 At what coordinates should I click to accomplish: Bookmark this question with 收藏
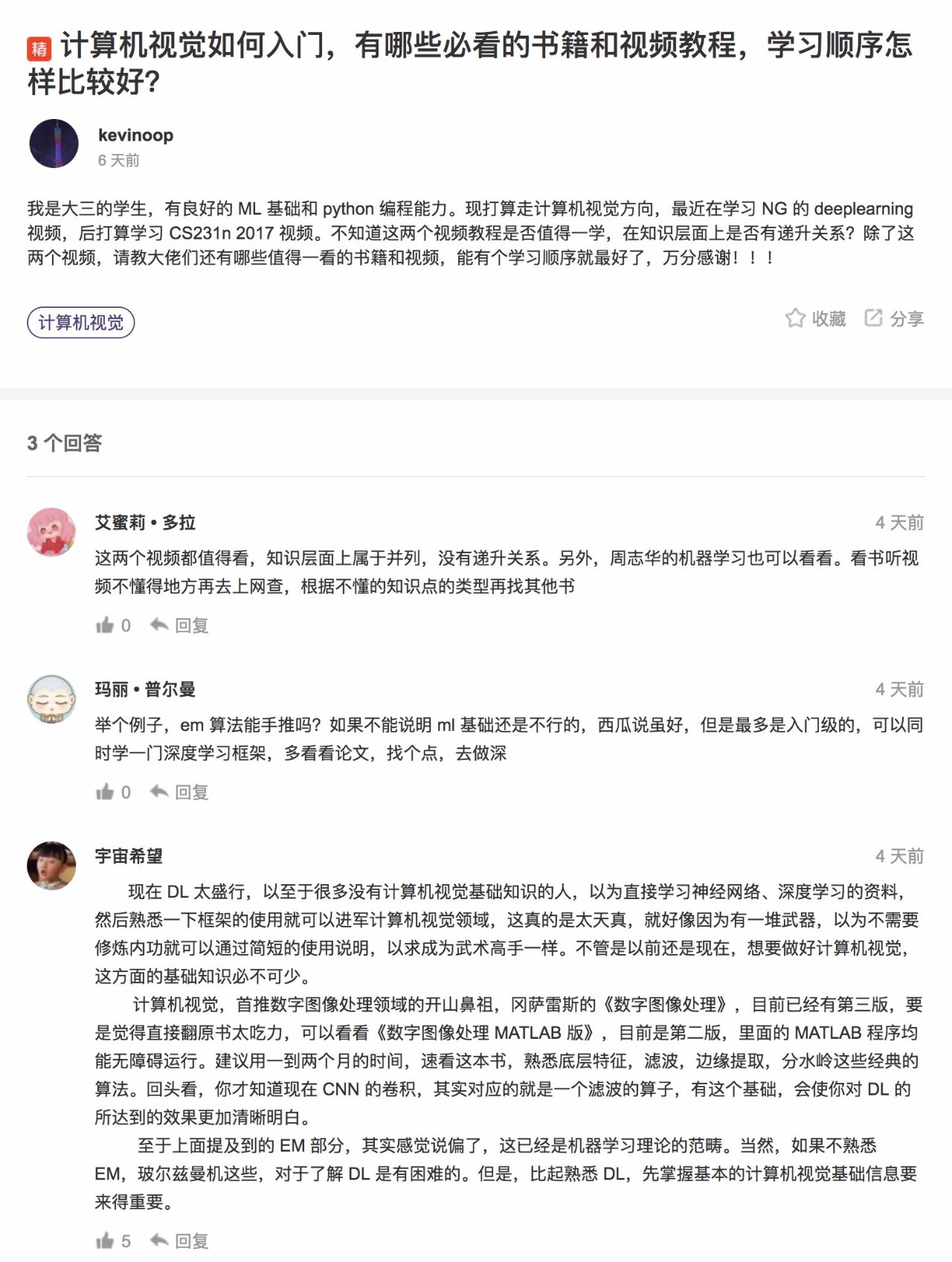(x=816, y=319)
